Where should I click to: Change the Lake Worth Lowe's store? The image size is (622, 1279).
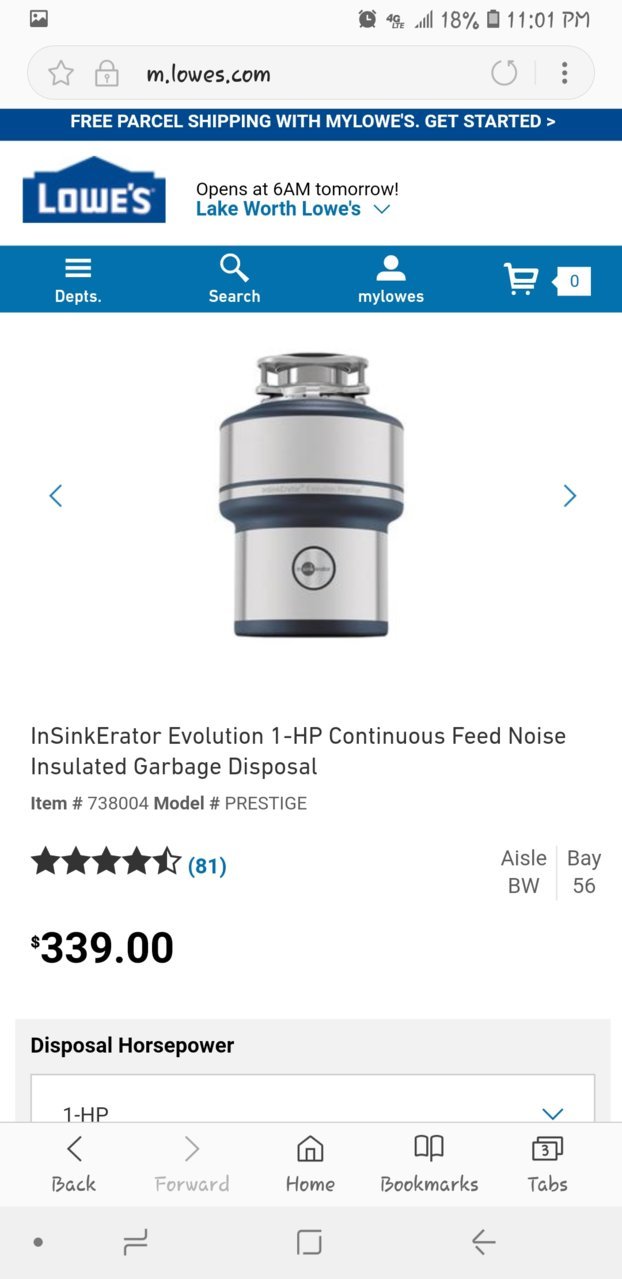[292, 209]
